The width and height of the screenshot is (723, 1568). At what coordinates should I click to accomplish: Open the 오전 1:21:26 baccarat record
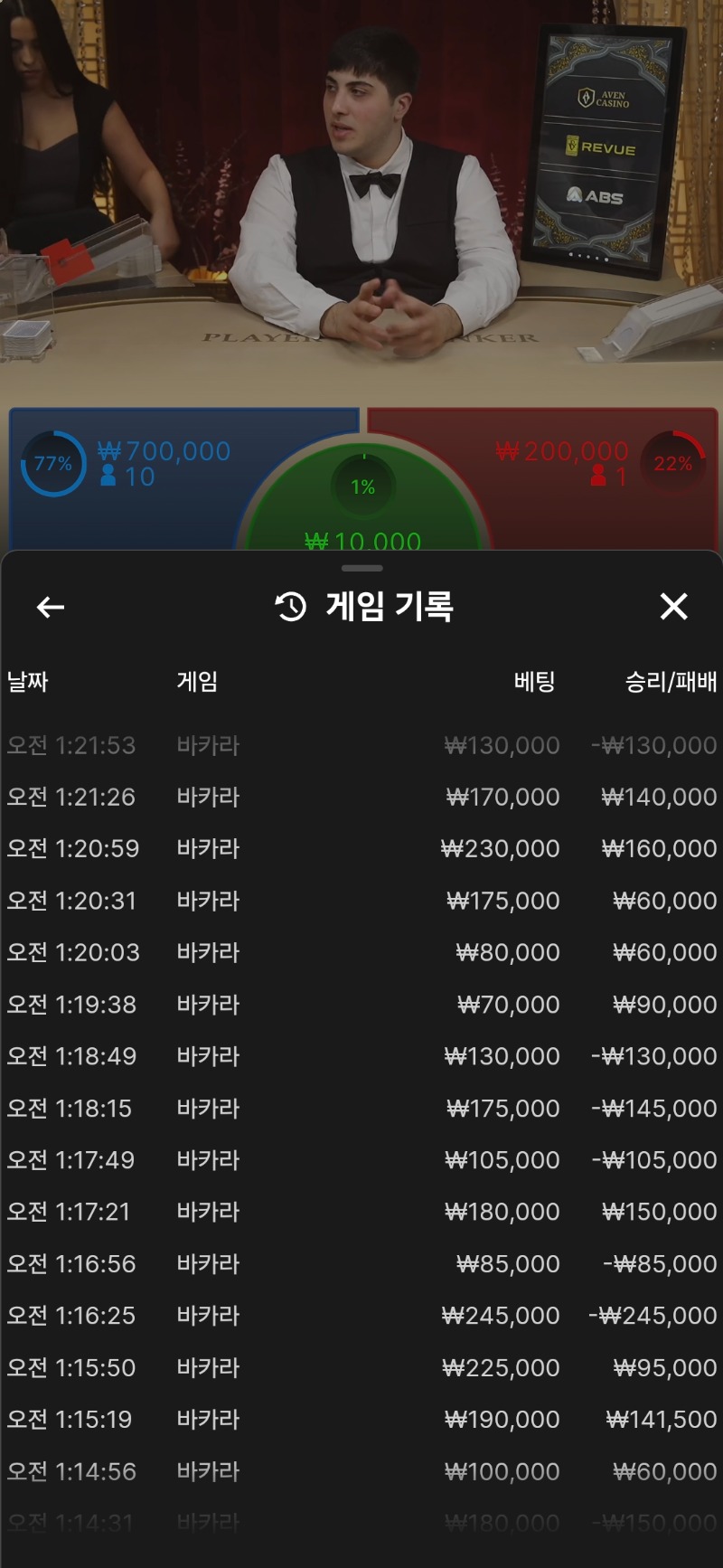click(x=361, y=797)
